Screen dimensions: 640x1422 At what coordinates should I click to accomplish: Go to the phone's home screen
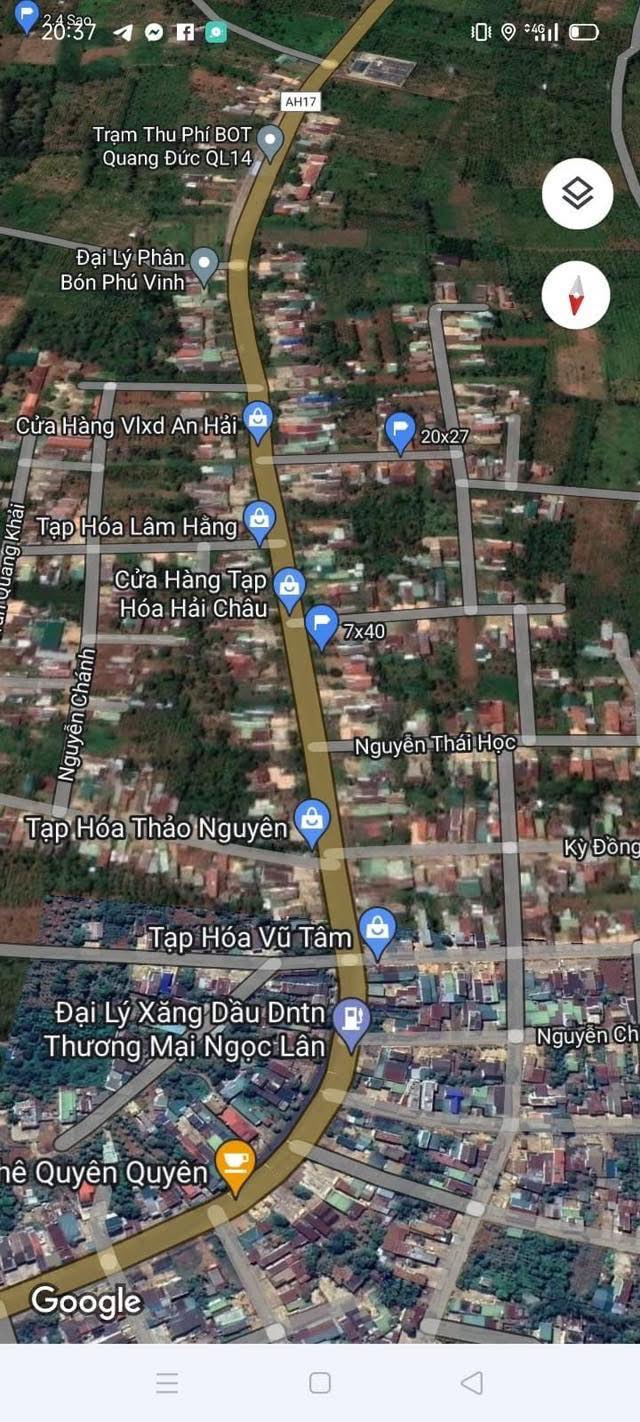[320, 1383]
